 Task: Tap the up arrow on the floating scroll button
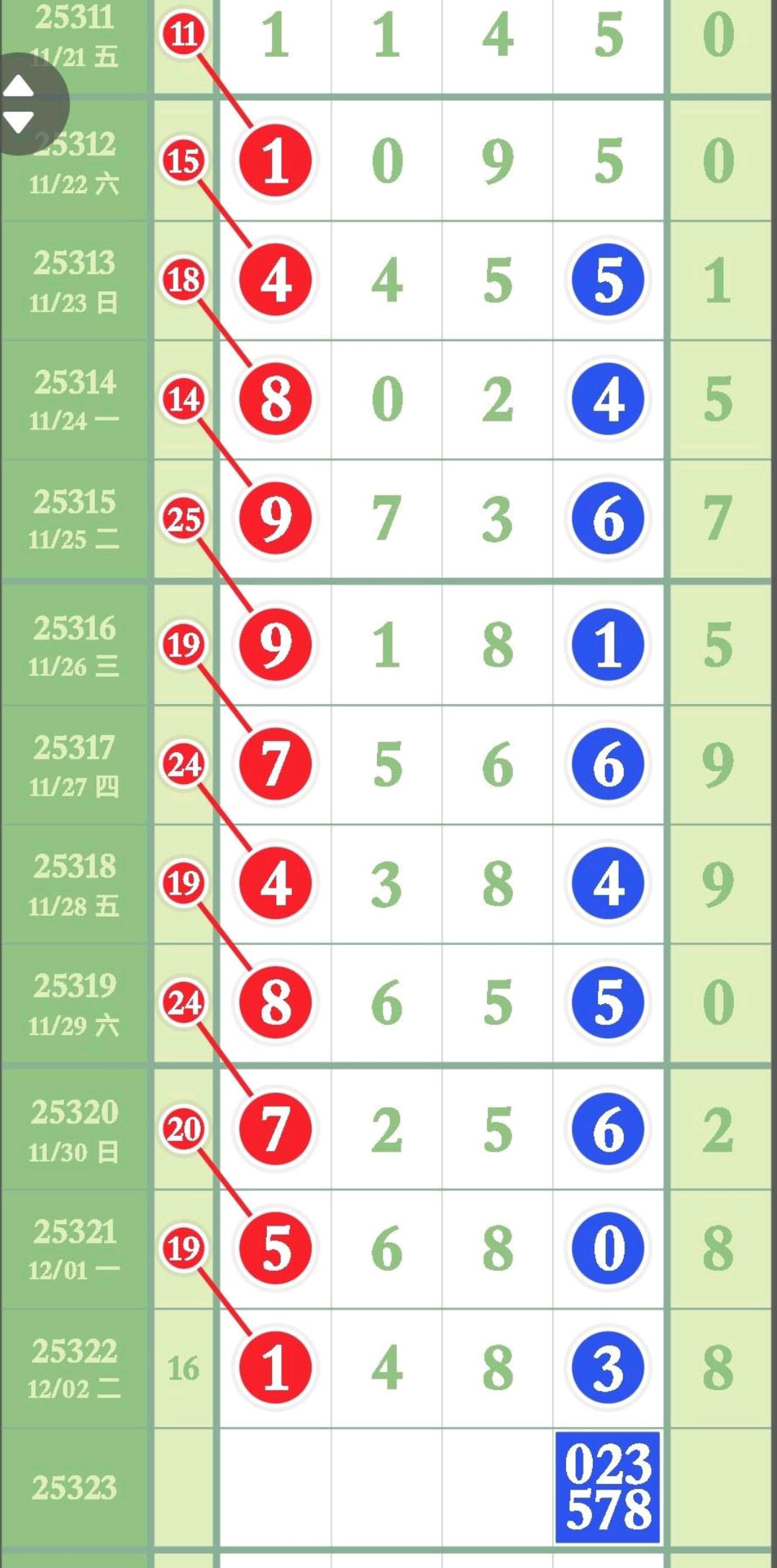[x=19, y=87]
